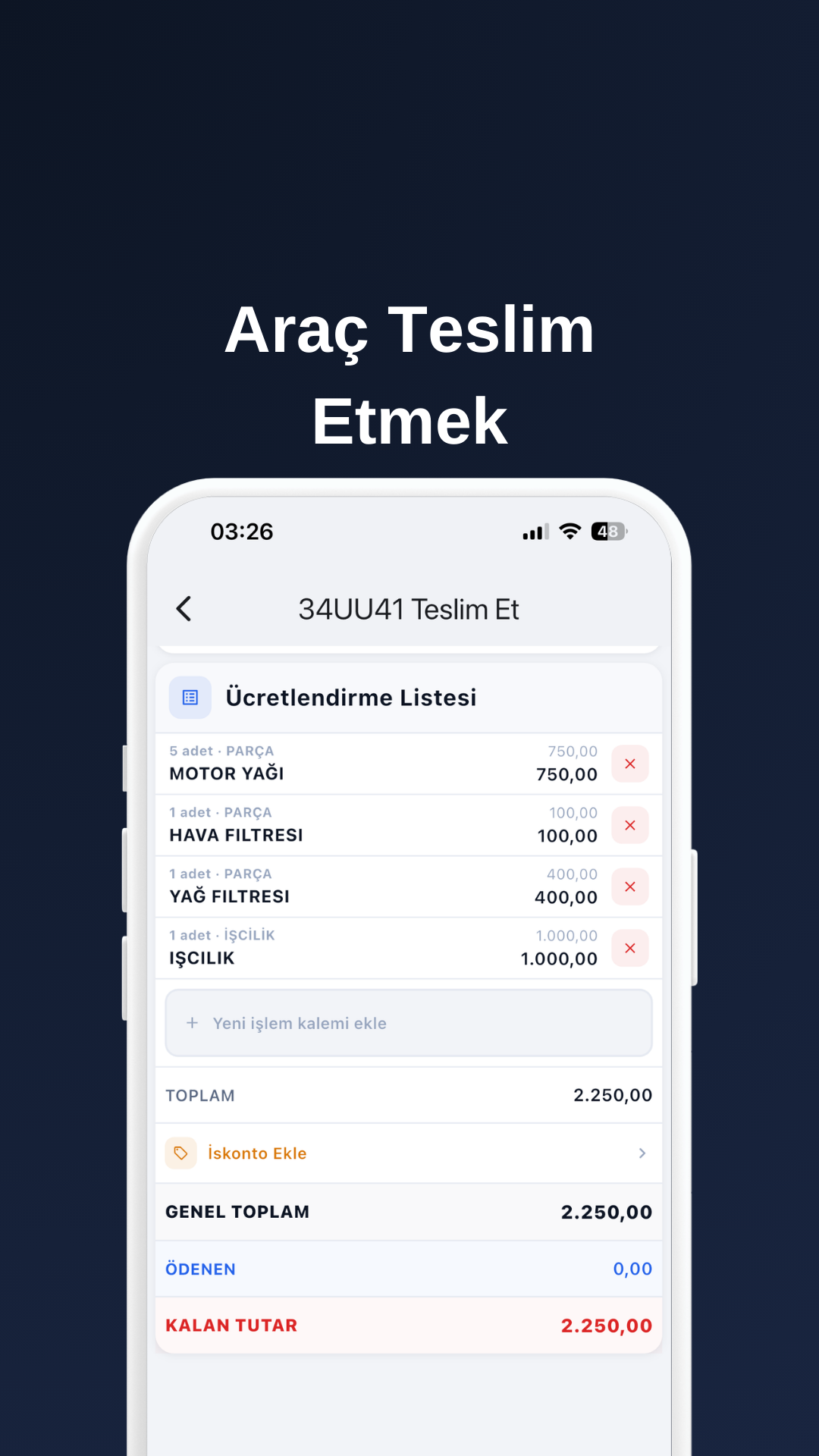This screenshot has height=1456, width=819.
Task: Click the orange tag icon beside İskonto Ekle
Action: click(x=180, y=1153)
